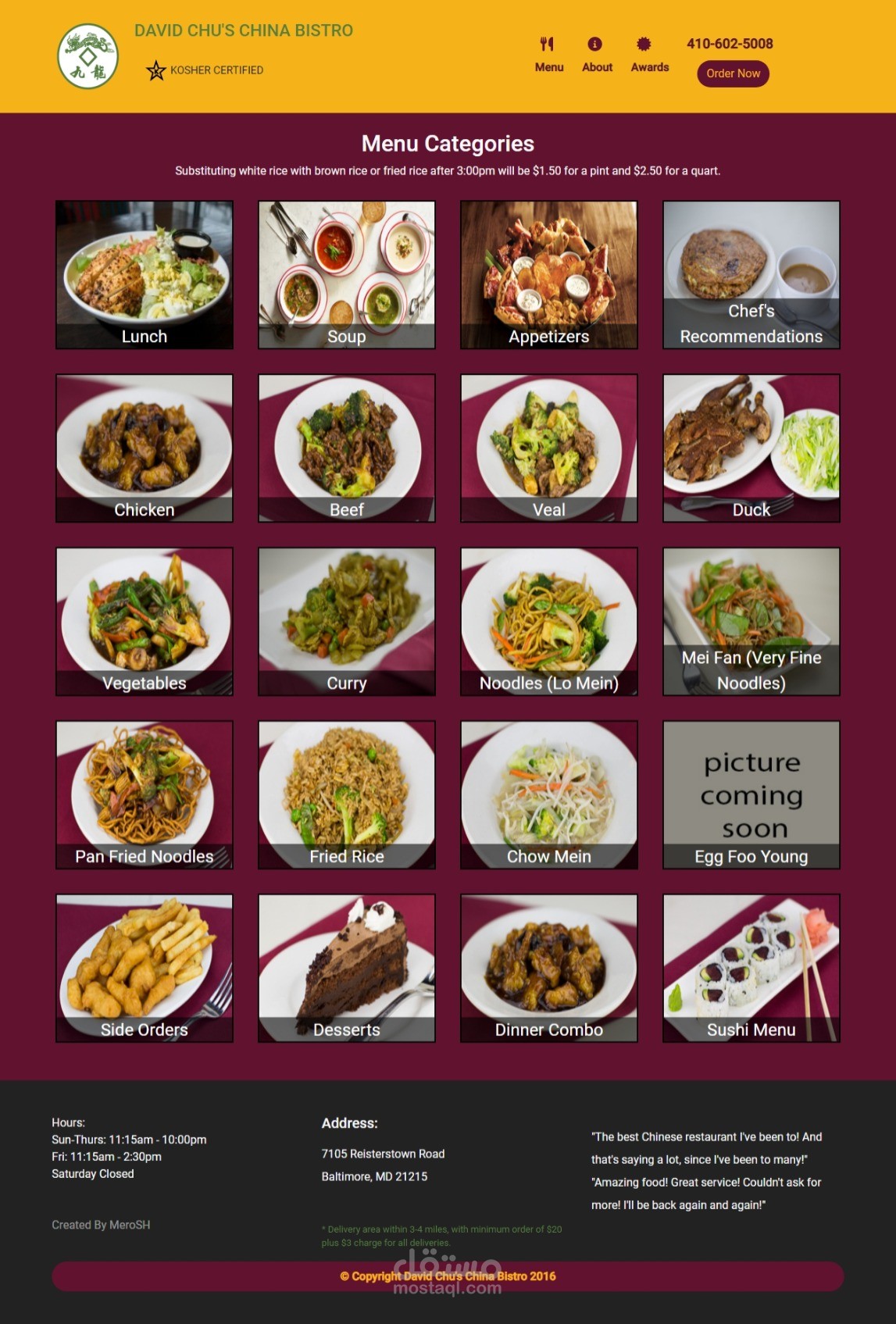The width and height of the screenshot is (896, 1324).
Task: Open Noodles (Lo Mein) tile
Action: 548,621
